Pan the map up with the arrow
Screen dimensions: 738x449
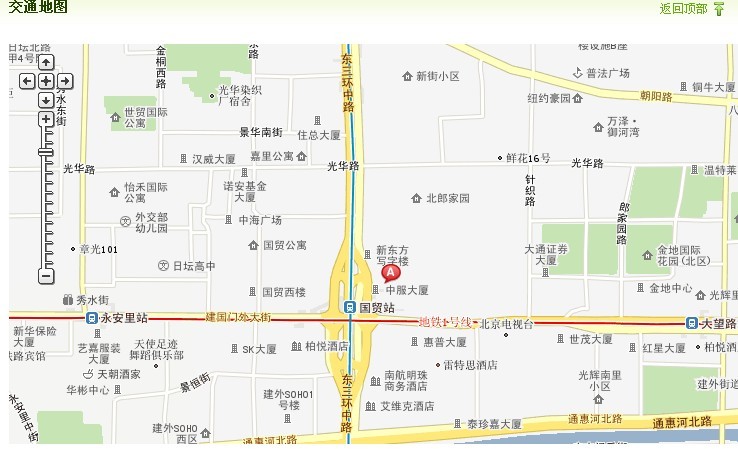(46, 62)
